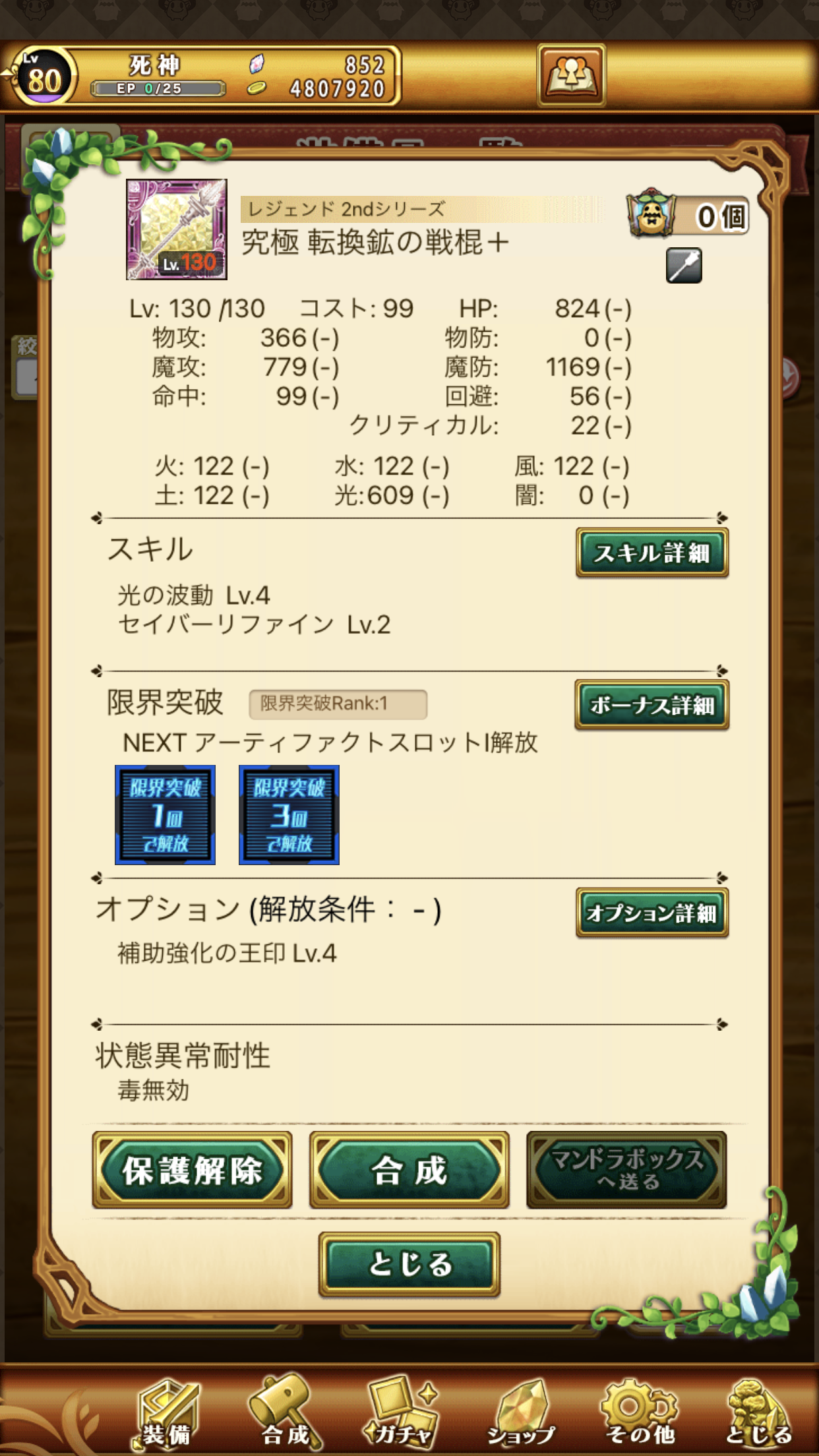Open the party book icon in top bar
The image size is (819, 1456).
click(572, 75)
